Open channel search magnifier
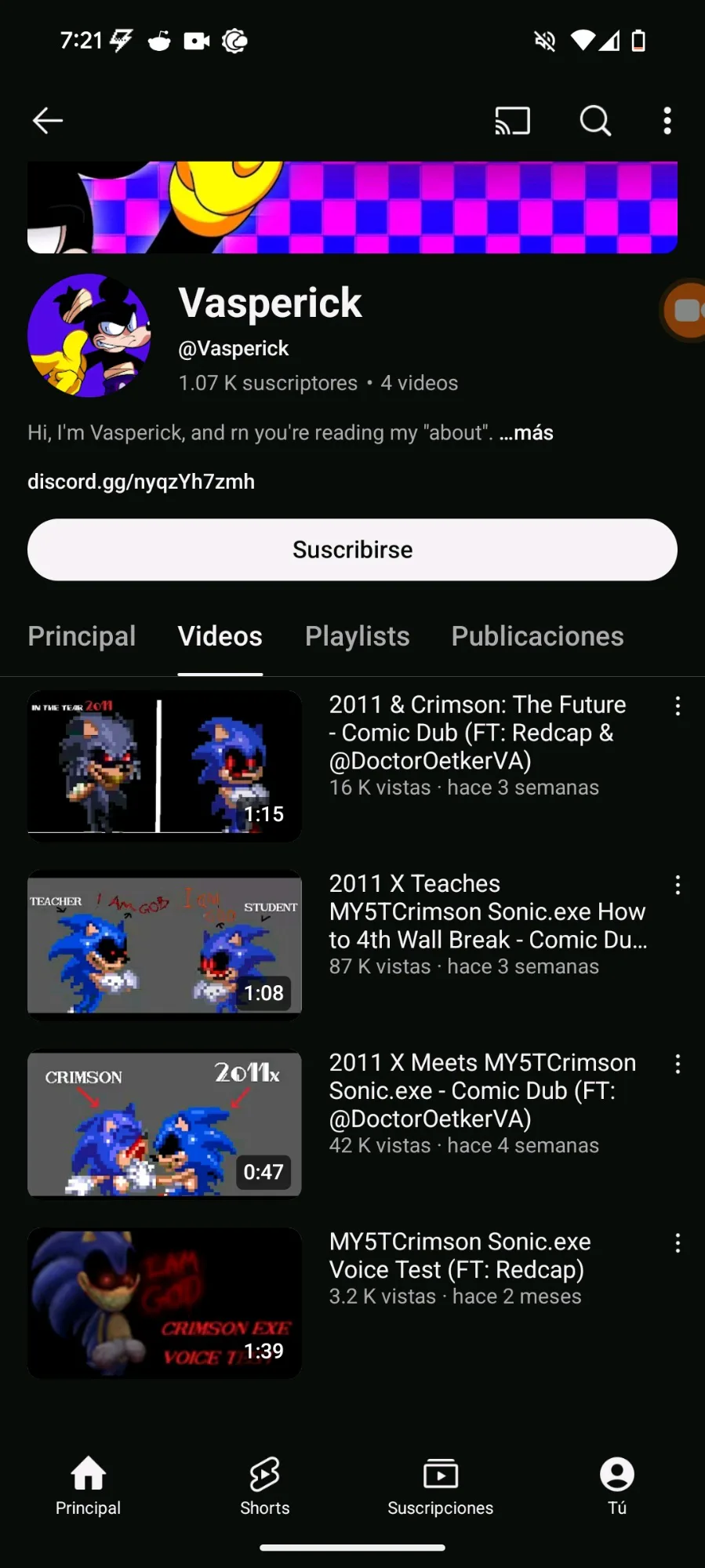The width and height of the screenshot is (705, 1568). [595, 121]
